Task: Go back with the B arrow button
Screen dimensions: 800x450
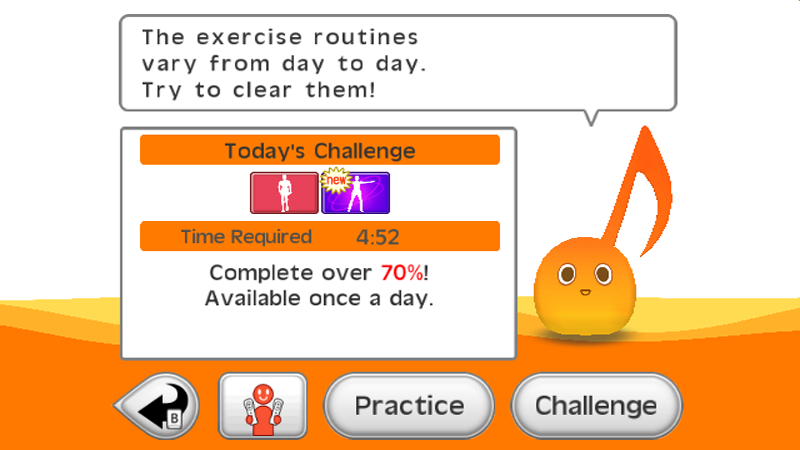Action: 158,406
